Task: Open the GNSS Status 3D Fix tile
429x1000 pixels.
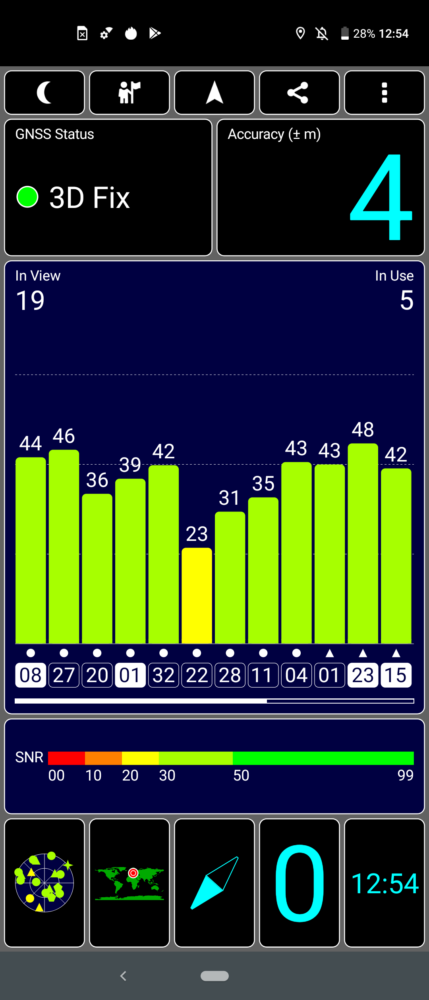Action: pyautogui.click(x=108, y=188)
